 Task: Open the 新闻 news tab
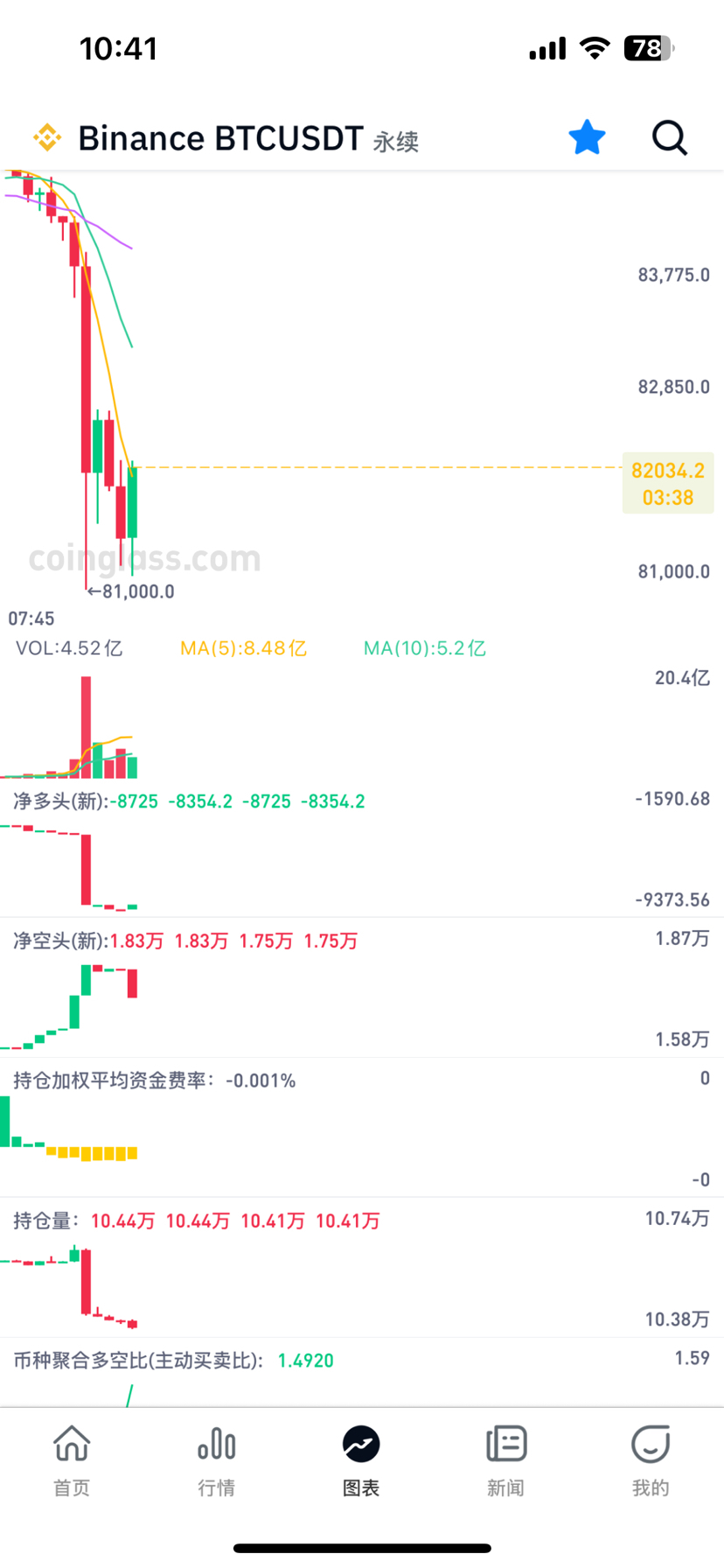[505, 1460]
